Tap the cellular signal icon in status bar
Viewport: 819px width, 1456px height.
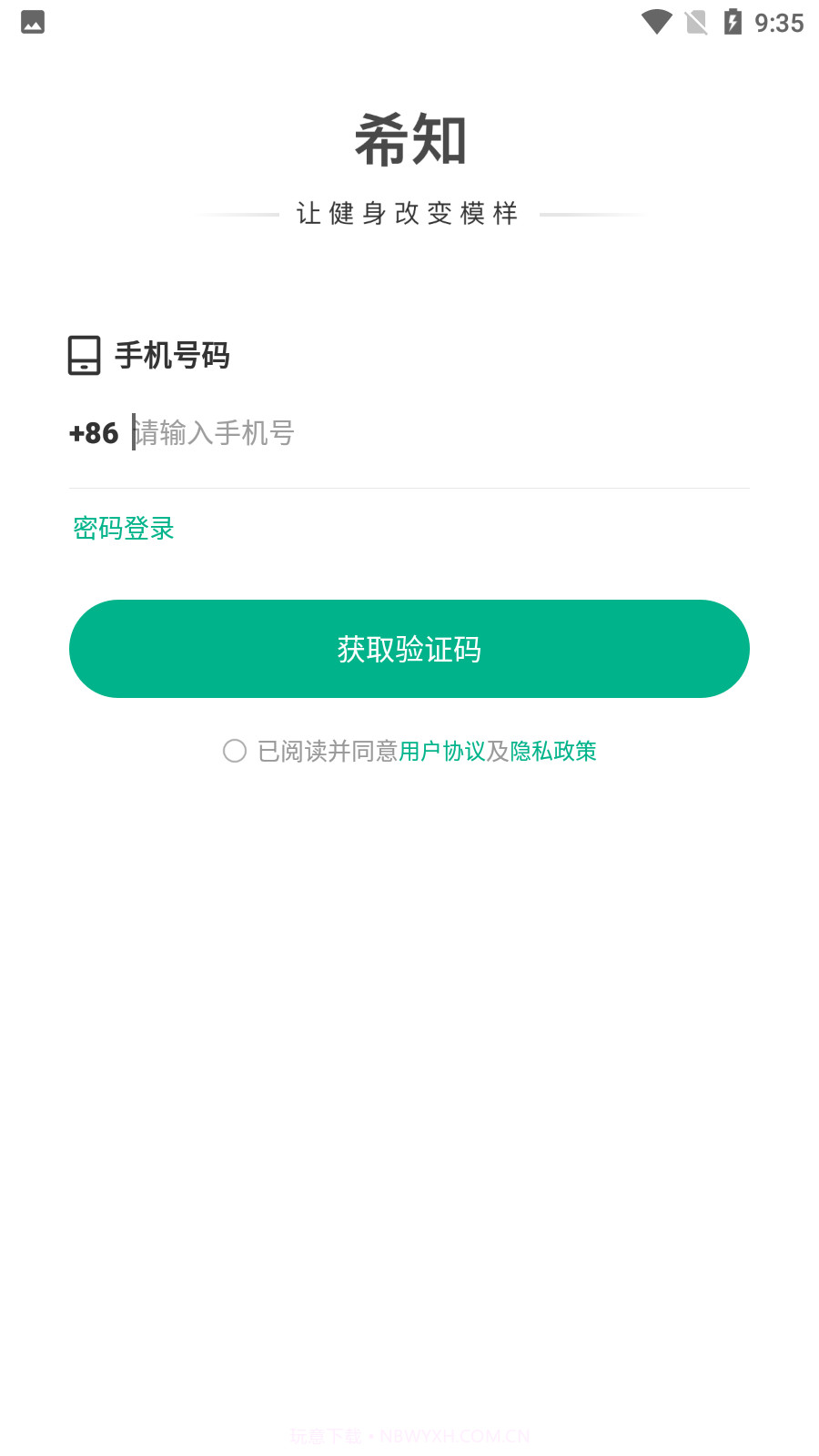(x=694, y=23)
